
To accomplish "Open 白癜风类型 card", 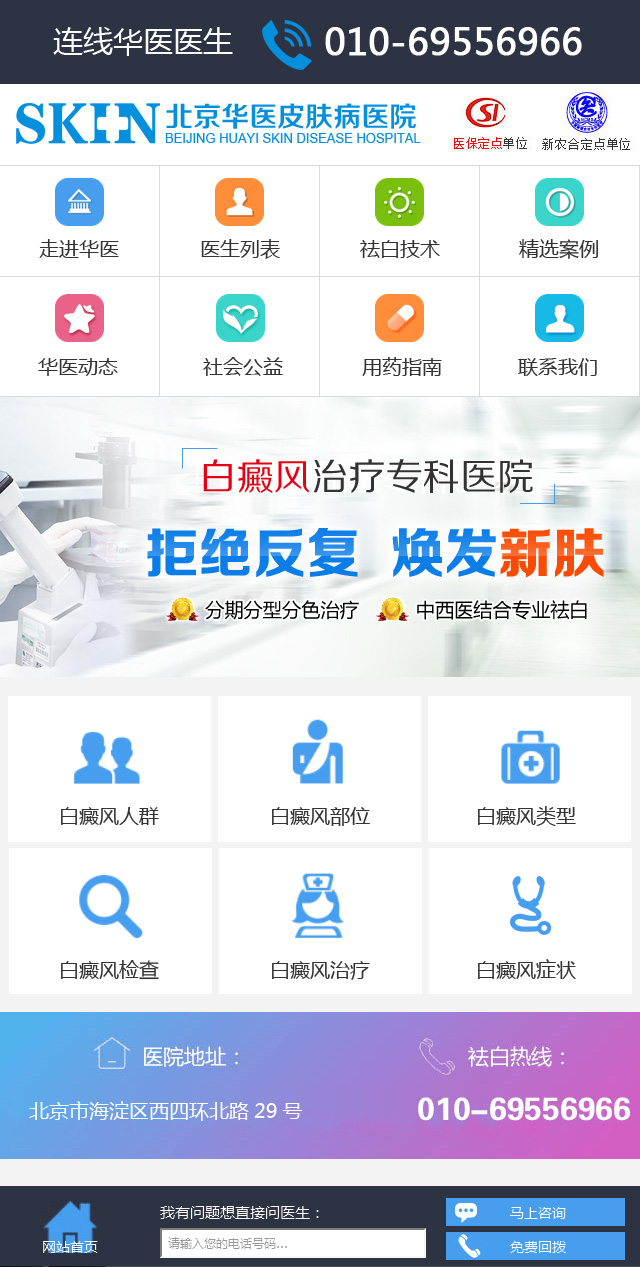I will 529,769.
